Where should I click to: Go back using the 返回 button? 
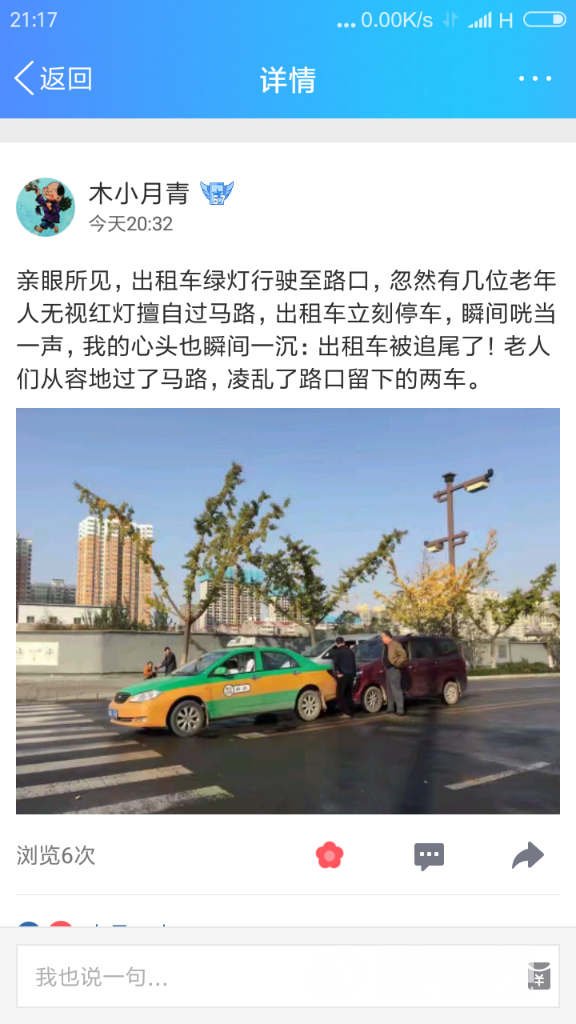[x=54, y=79]
